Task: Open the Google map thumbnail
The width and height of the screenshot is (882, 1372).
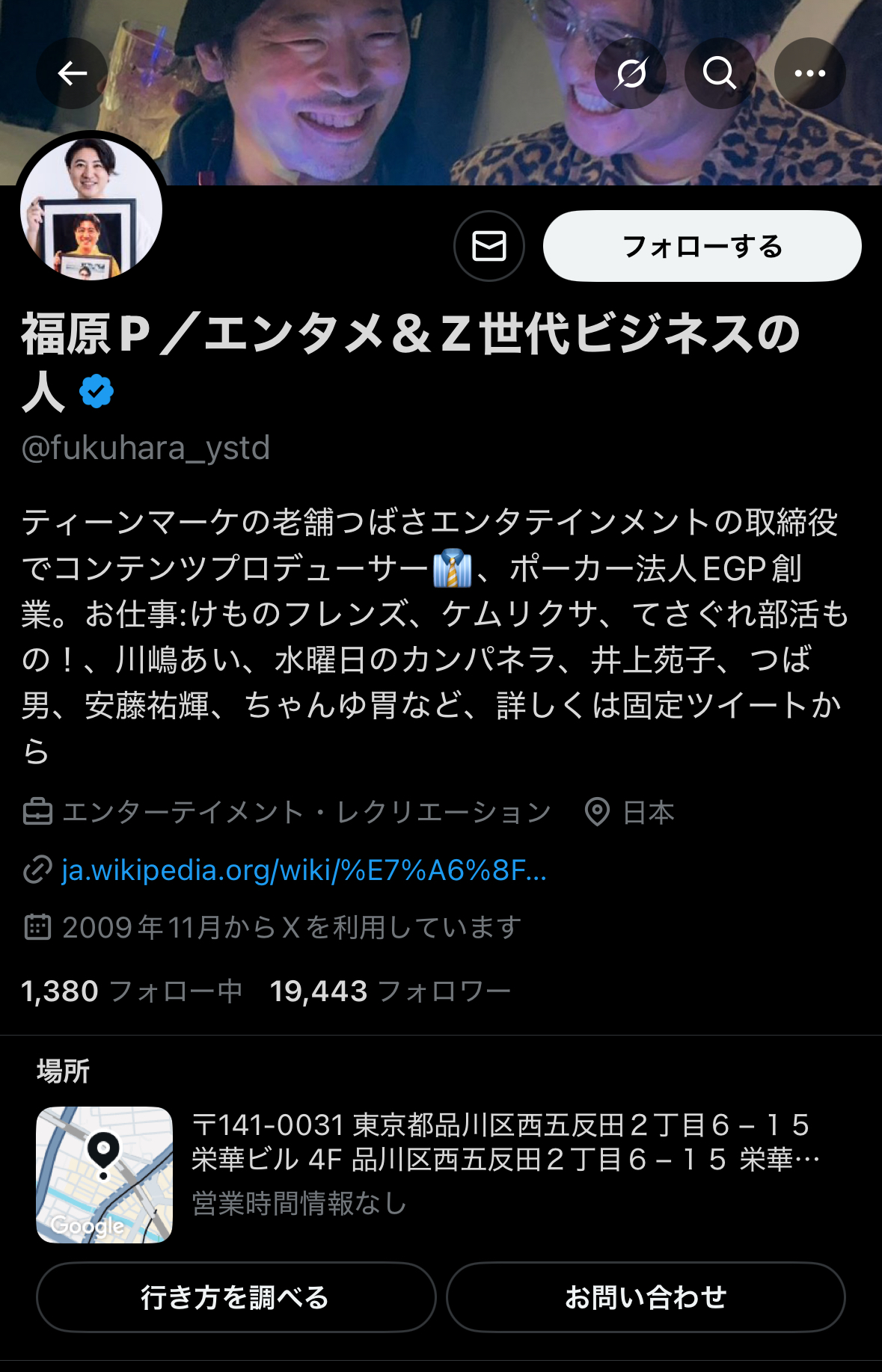Action: click(105, 1175)
